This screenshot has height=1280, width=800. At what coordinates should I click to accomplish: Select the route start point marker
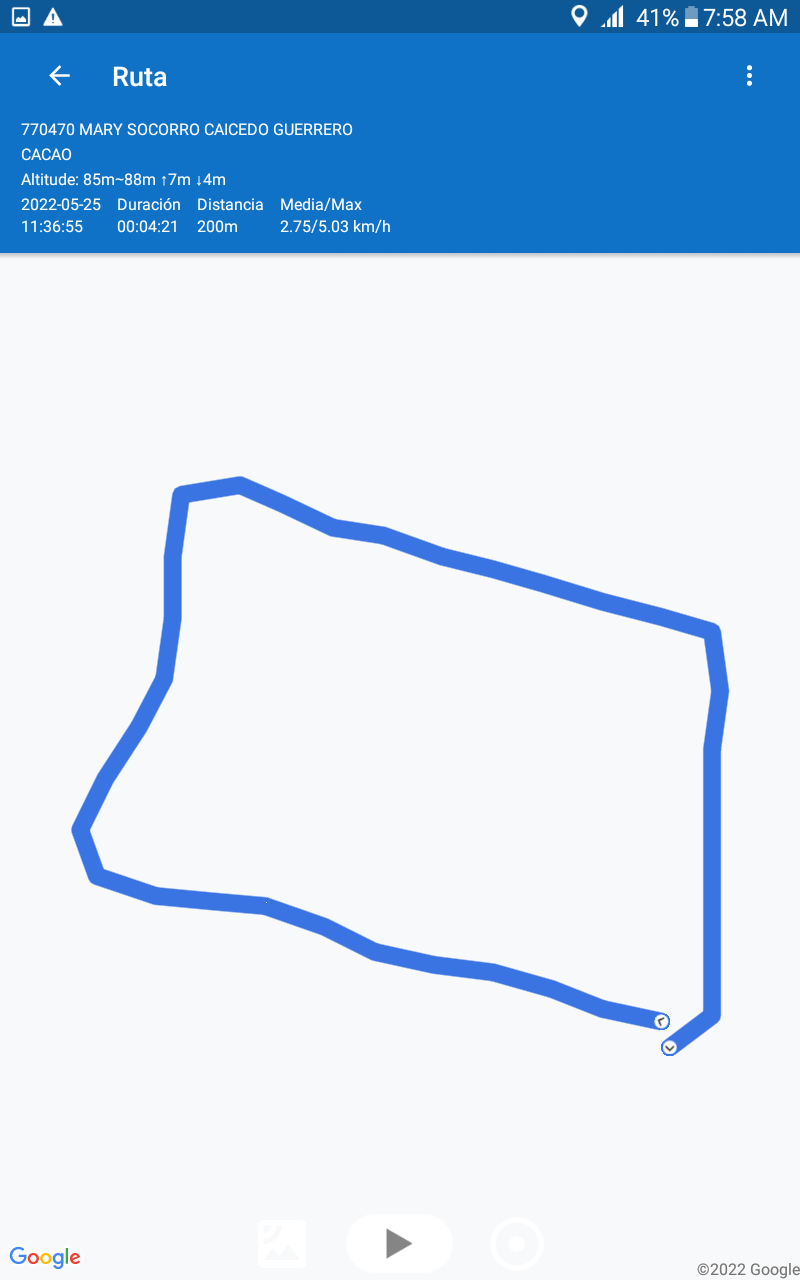pos(661,1021)
